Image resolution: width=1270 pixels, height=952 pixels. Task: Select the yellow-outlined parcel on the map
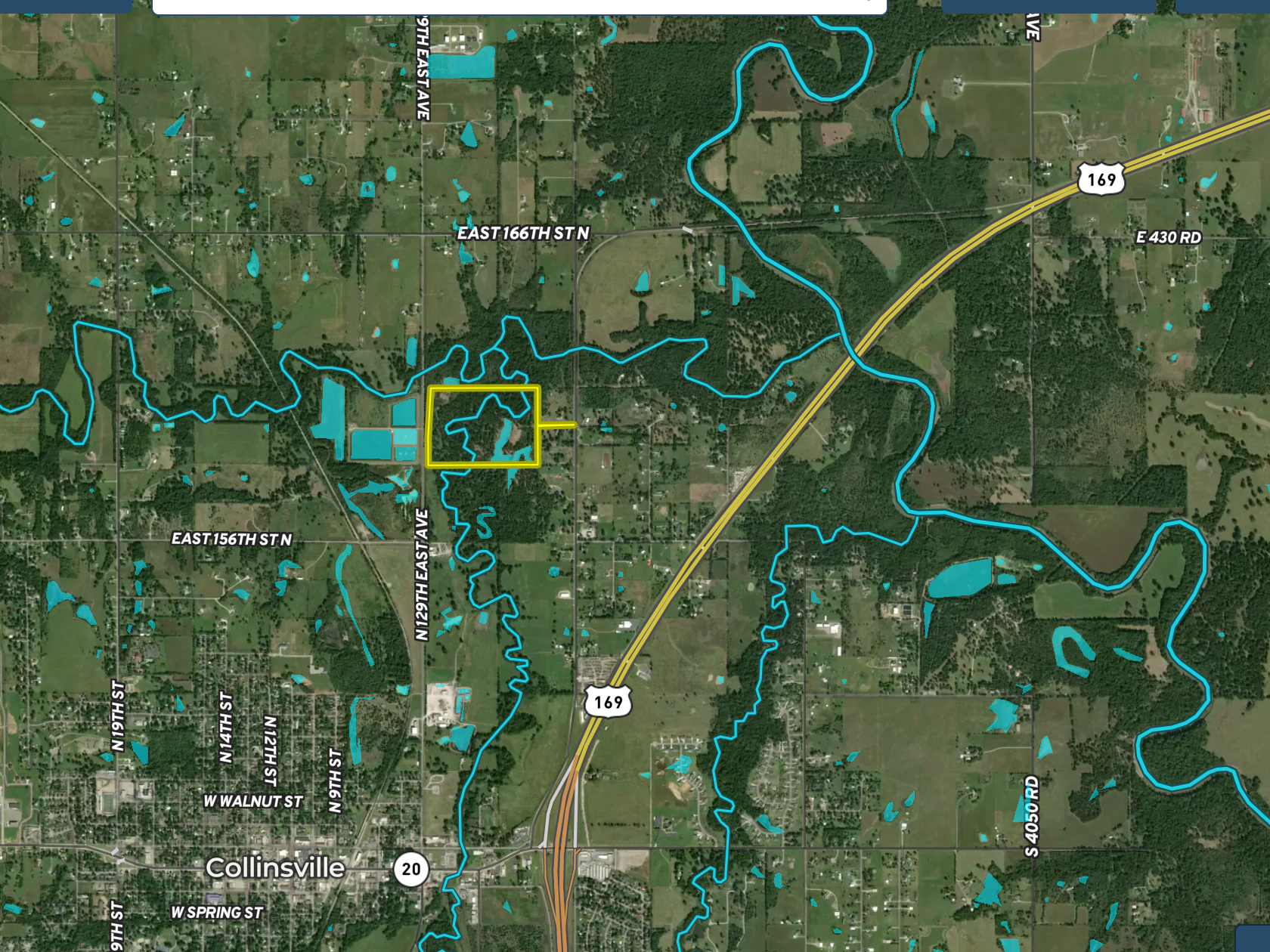coord(482,427)
